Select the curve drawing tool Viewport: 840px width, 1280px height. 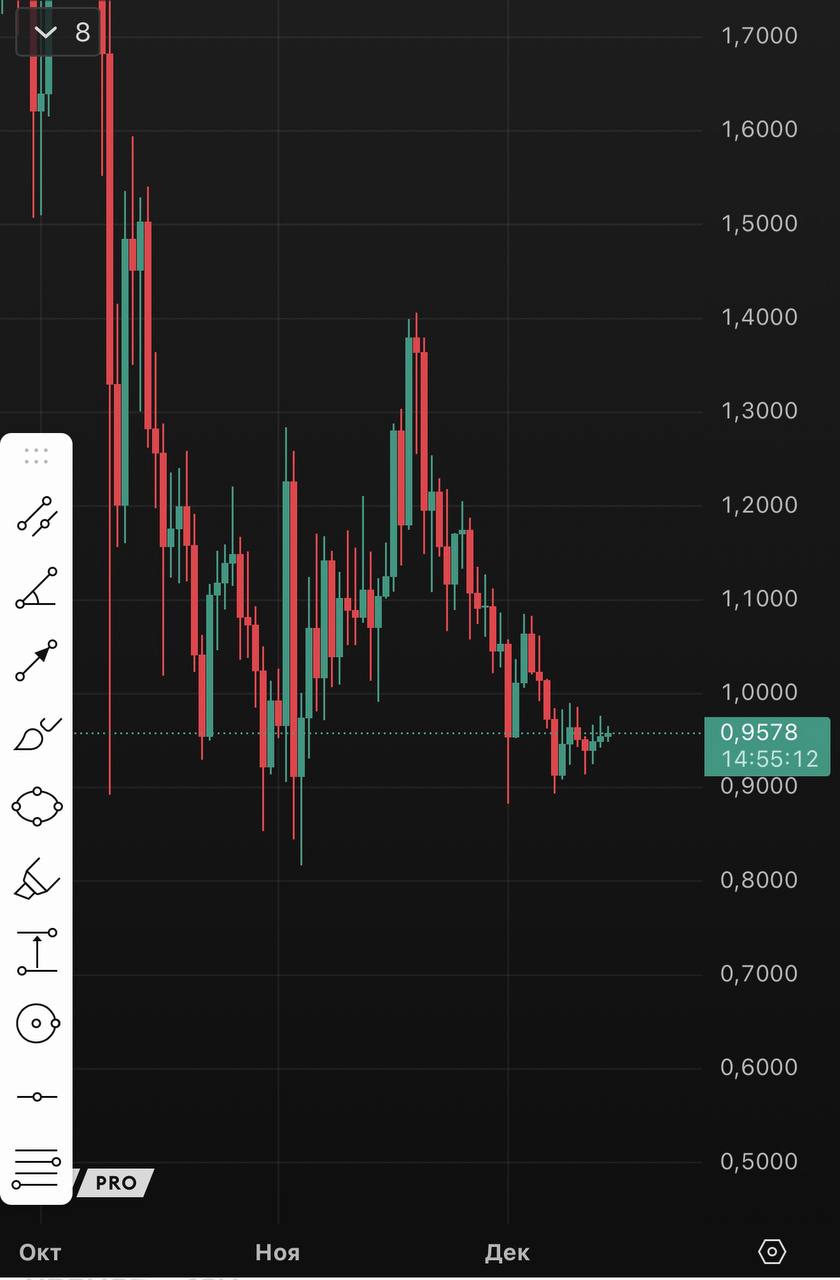tap(37, 735)
